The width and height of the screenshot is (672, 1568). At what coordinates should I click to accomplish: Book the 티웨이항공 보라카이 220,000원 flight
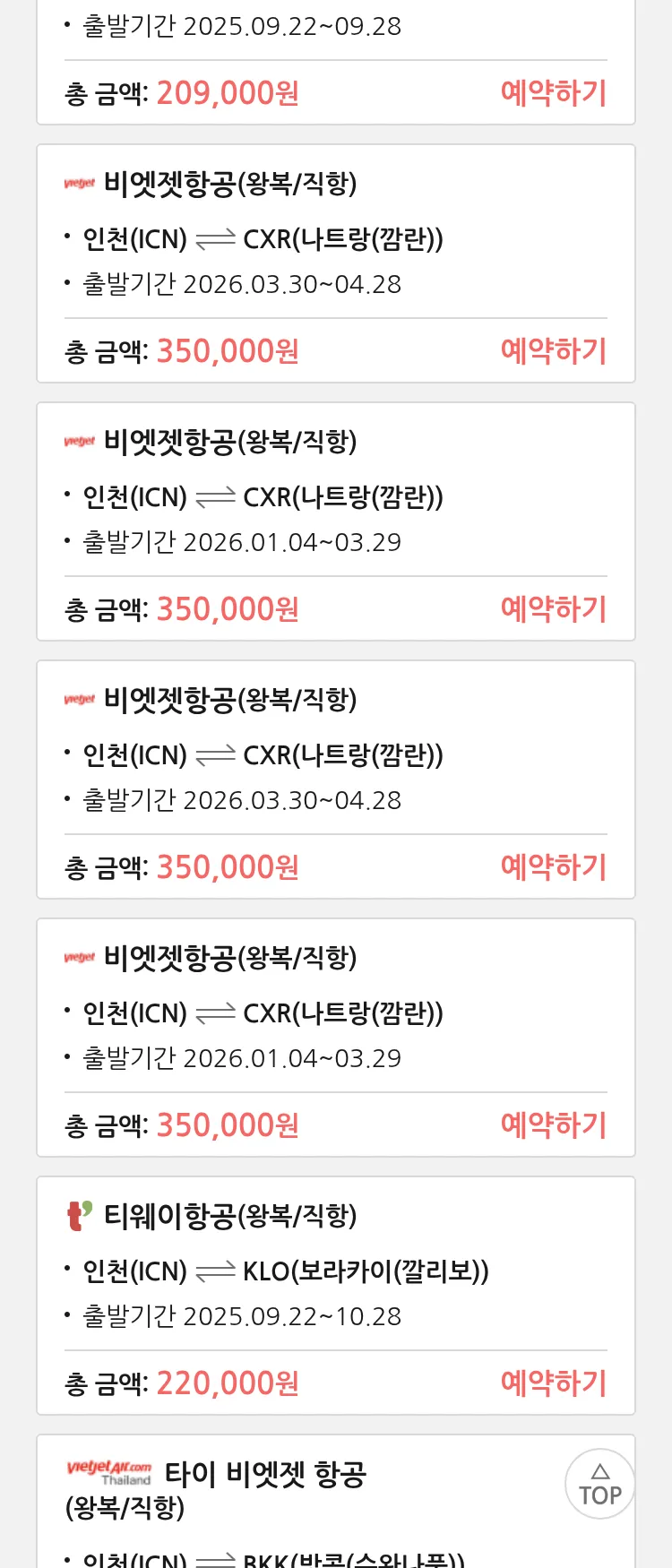553,1383
